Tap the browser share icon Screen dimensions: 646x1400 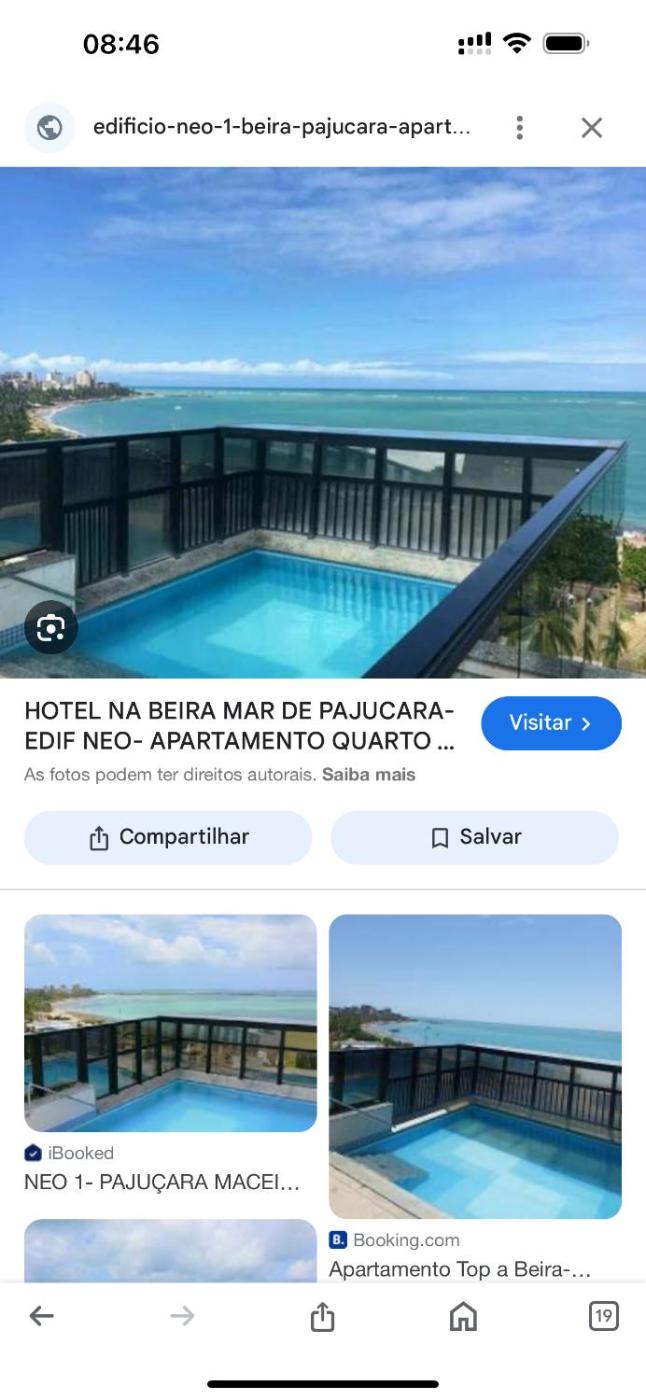point(322,1317)
